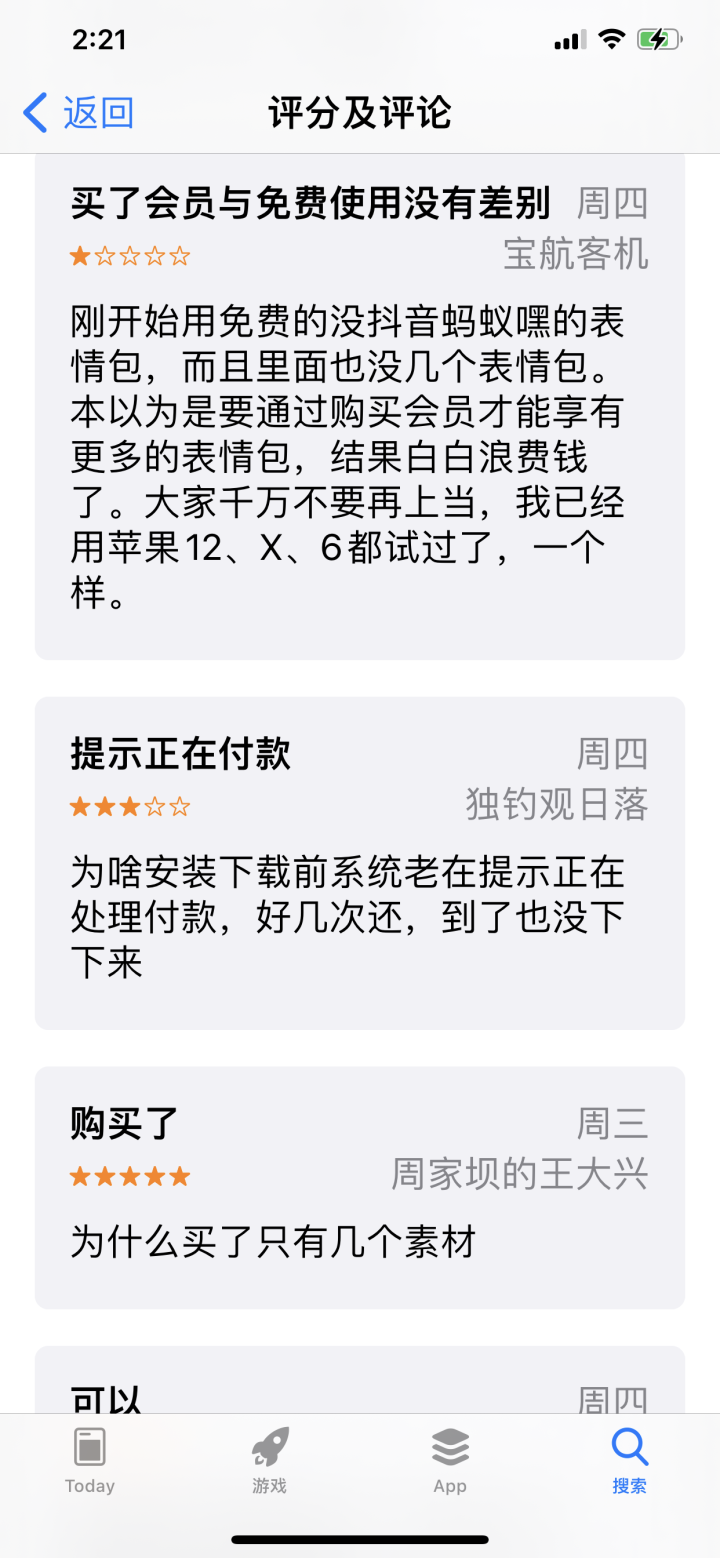Open the review 买了会员与免费使用没有差别
Image resolution: width=720 pixels, height=1558 pixels.
[x=360, y=406]
